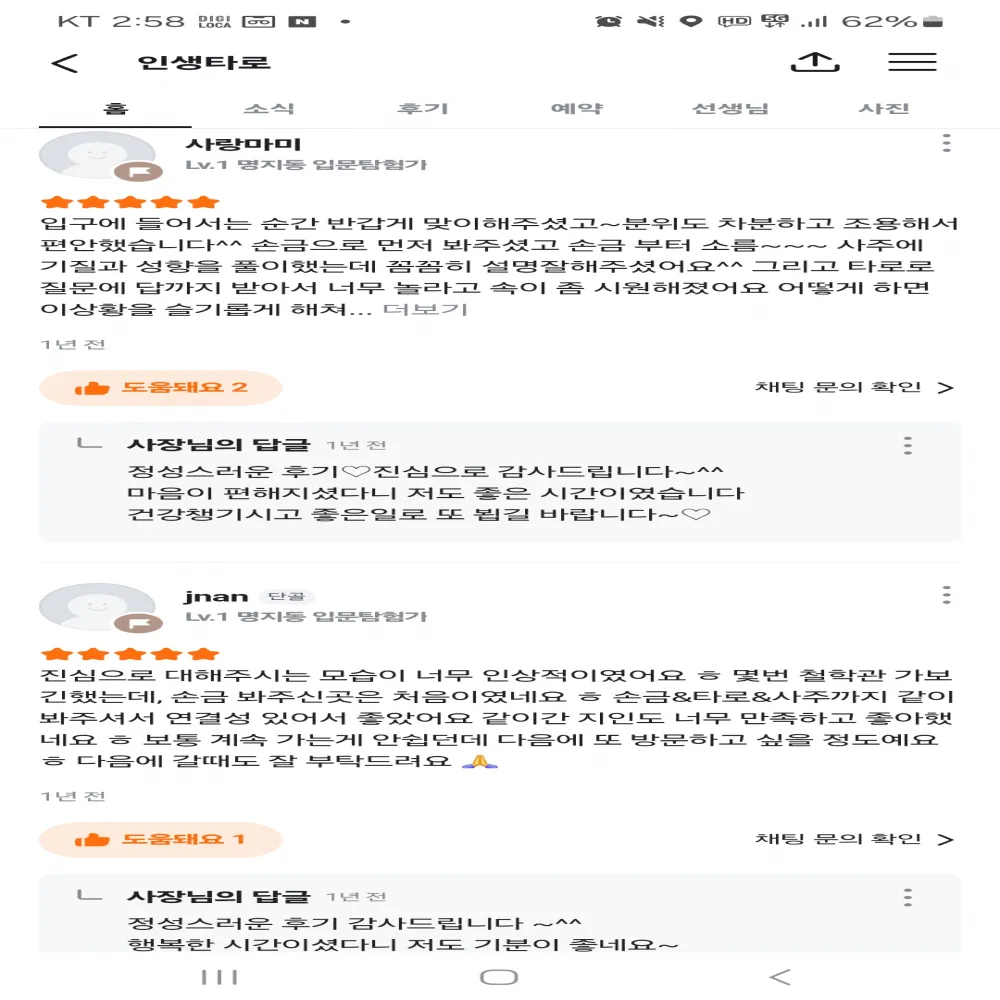
Task: Open options for owner's reply to jnan
Action: 907,898
